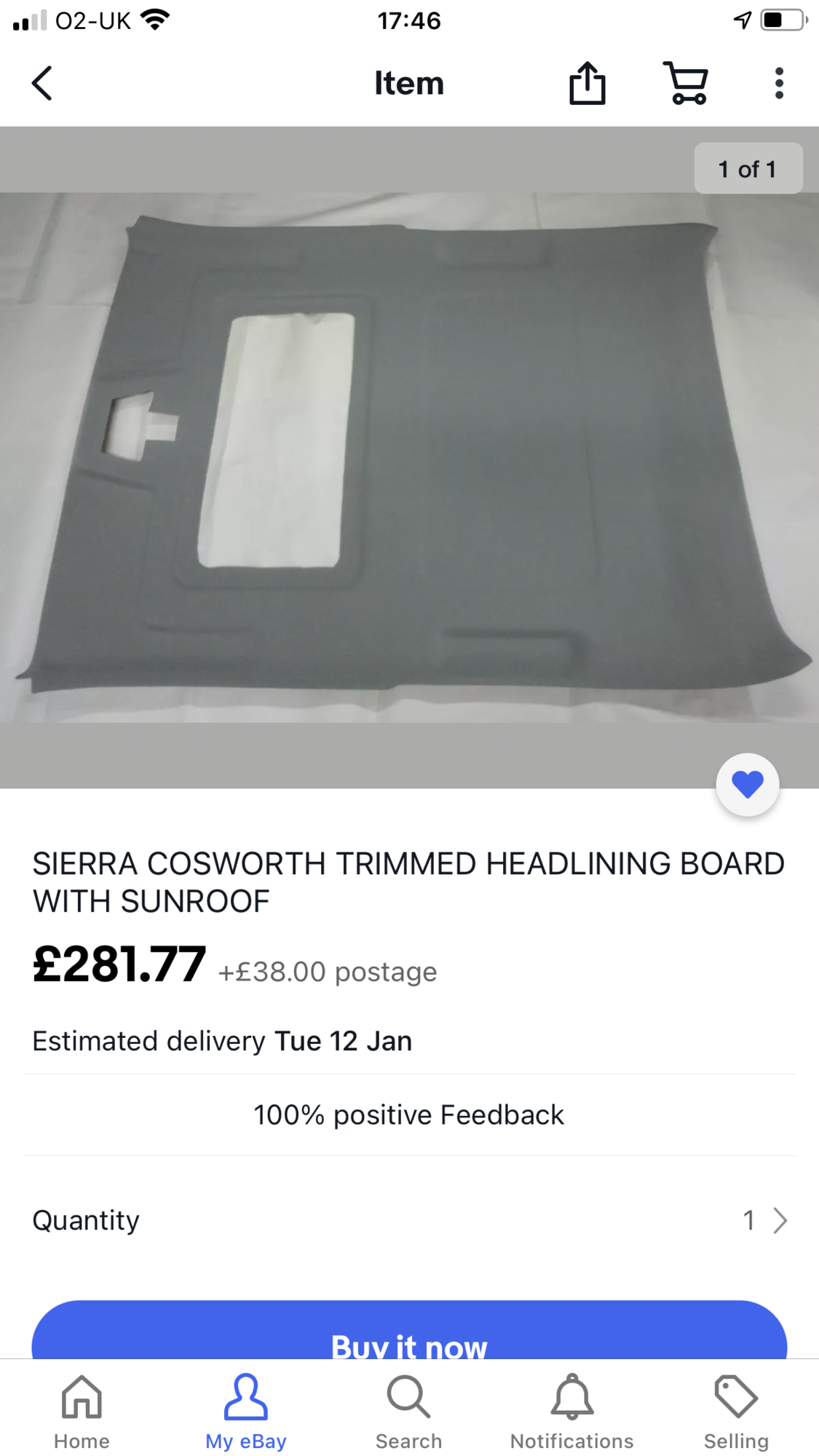Open the three-dot overflow menu

[x=779, y=83]
